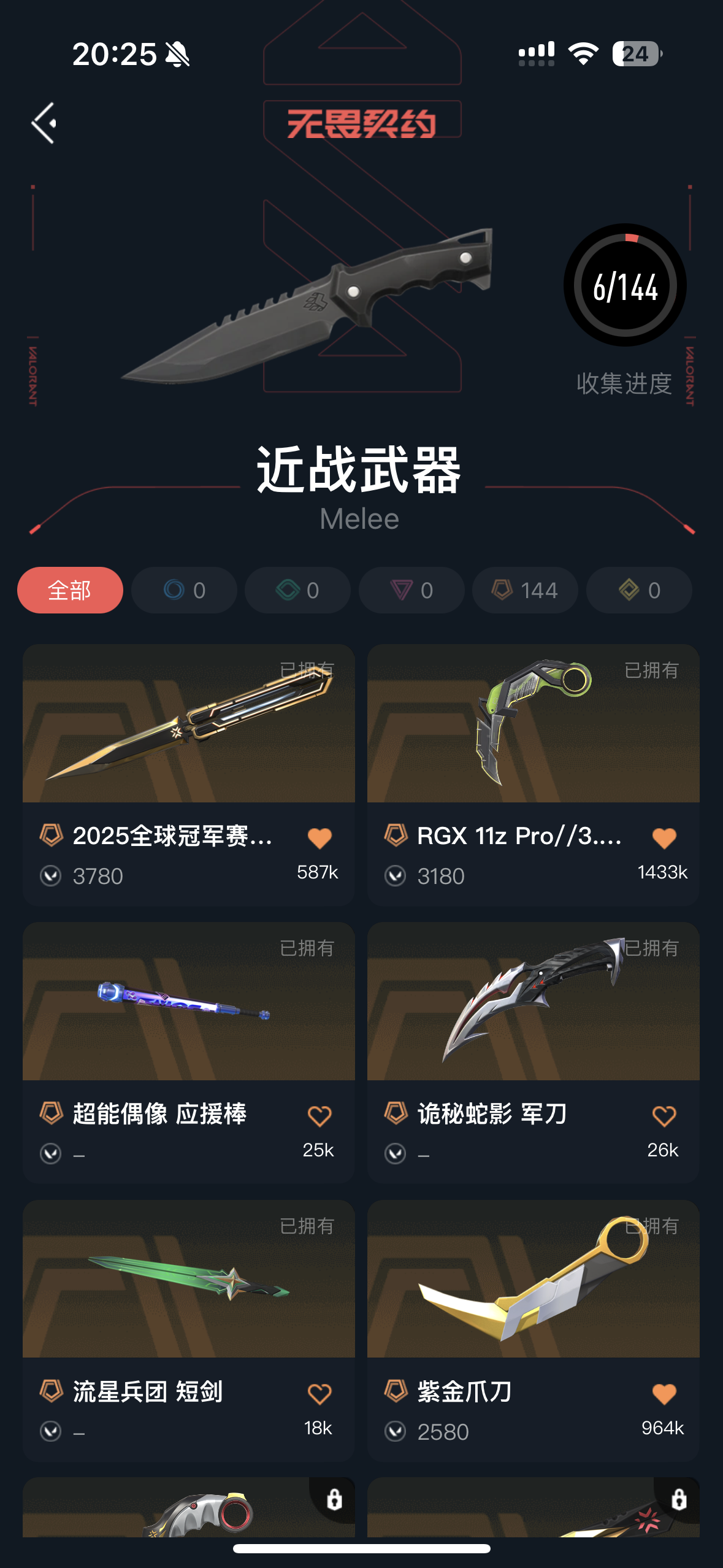Filter by the purple triangle tier chip
The height and width of the screenshot is (1568, 723).
click(411, 590)
